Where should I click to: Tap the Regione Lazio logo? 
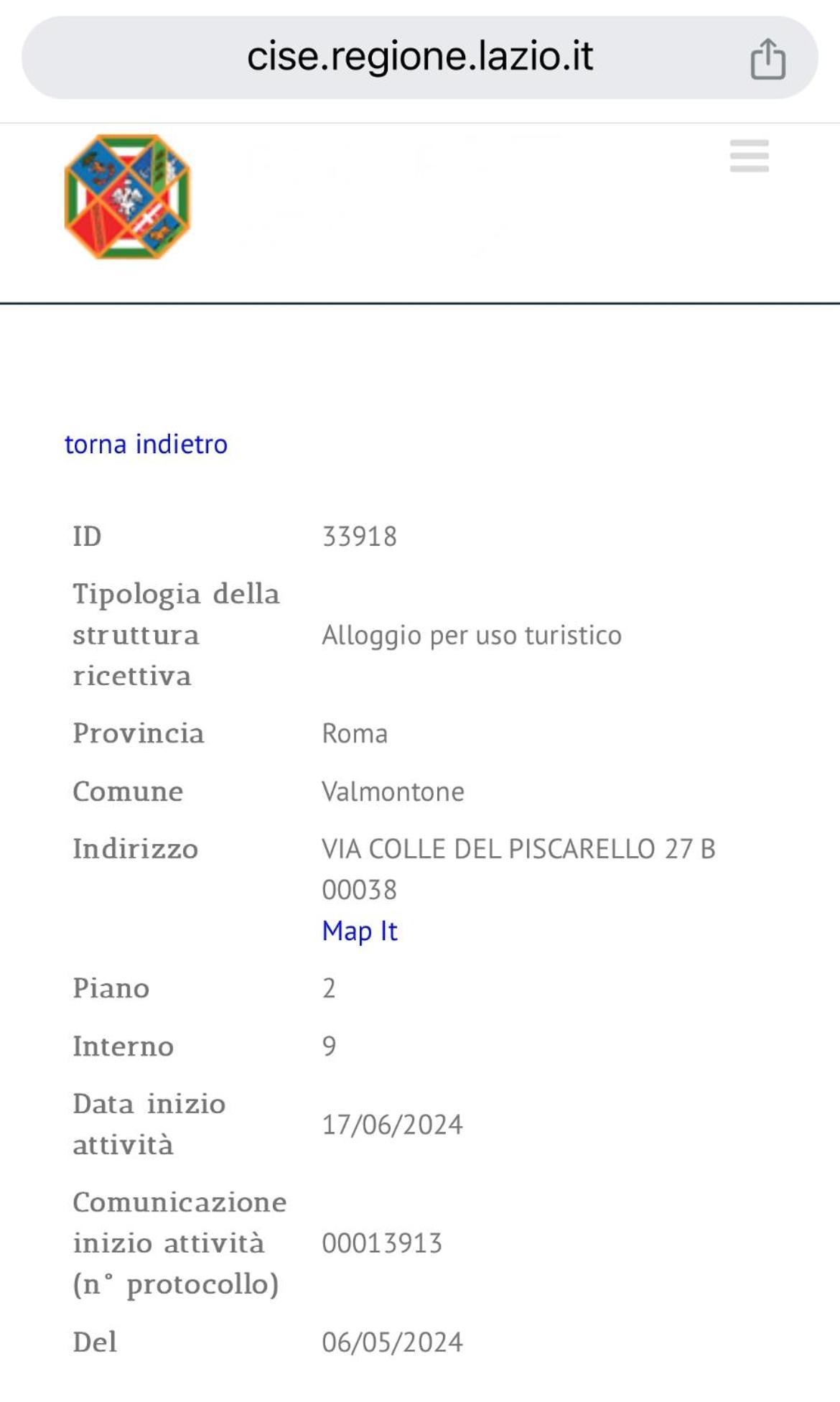(128, 197)
